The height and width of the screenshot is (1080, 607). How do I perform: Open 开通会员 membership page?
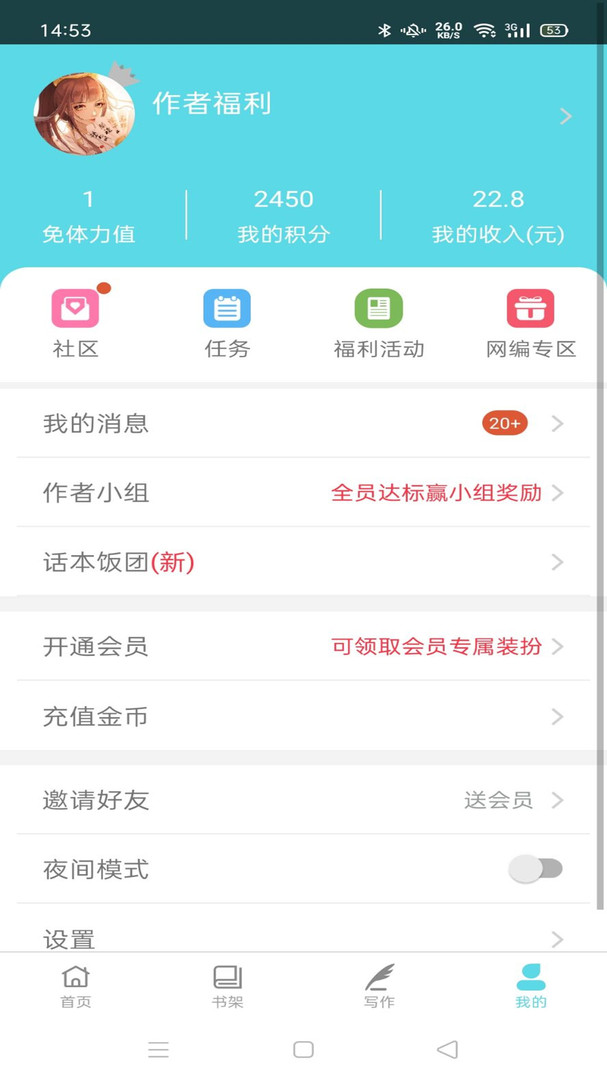tap(303, 646)
